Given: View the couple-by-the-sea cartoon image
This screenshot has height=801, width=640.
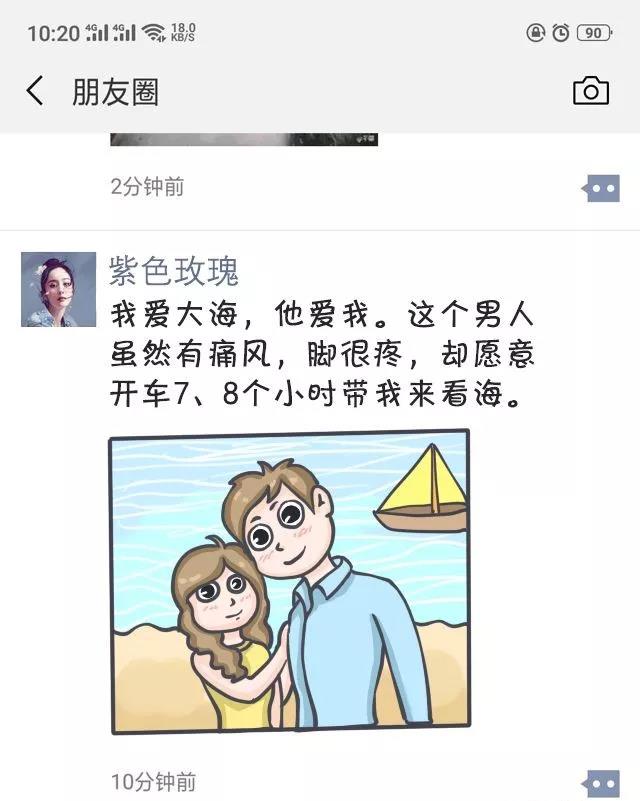Looking at the screenshot, I should (289, 581).
